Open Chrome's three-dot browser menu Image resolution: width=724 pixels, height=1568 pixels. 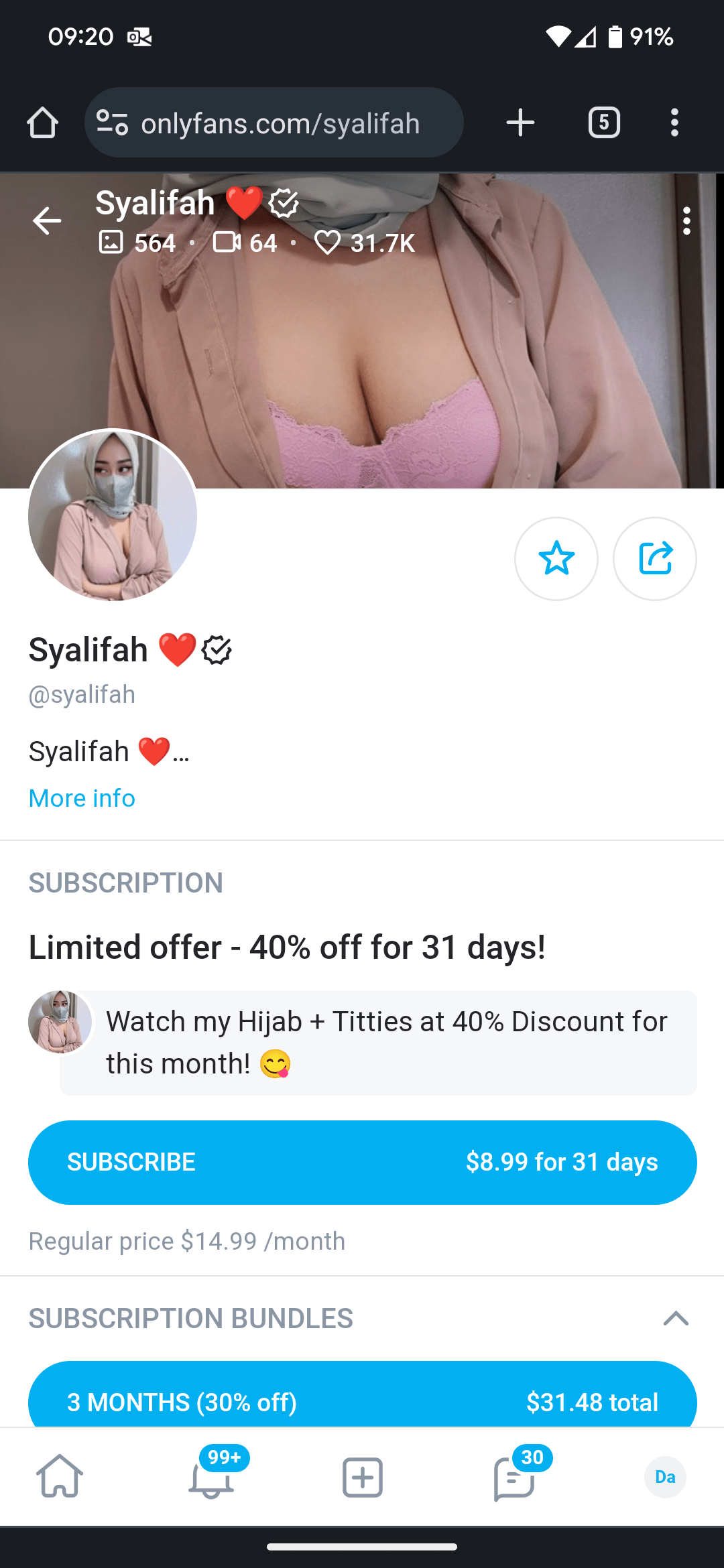[674, 122]
